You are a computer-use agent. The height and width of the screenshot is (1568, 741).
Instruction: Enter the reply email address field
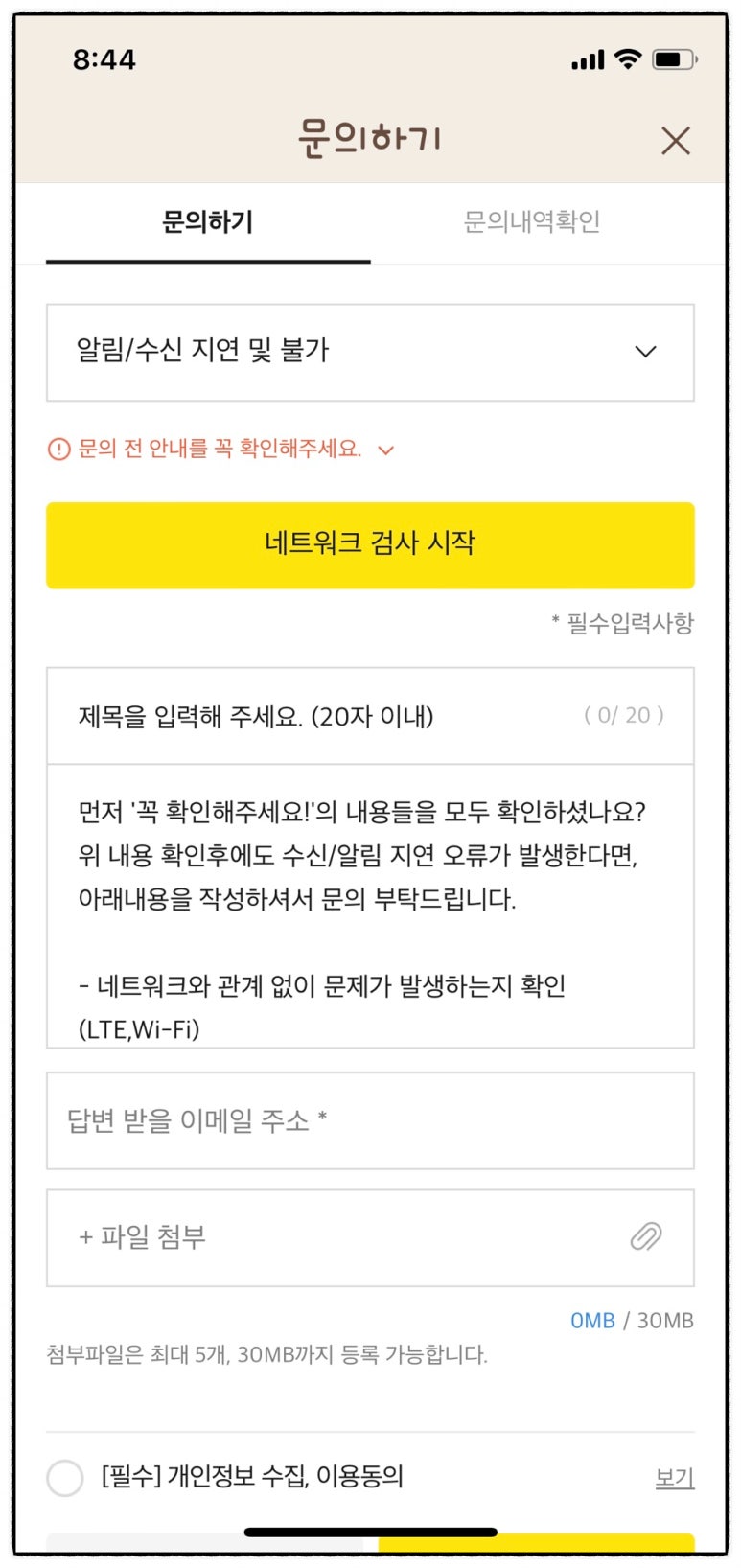(370, 1120)
